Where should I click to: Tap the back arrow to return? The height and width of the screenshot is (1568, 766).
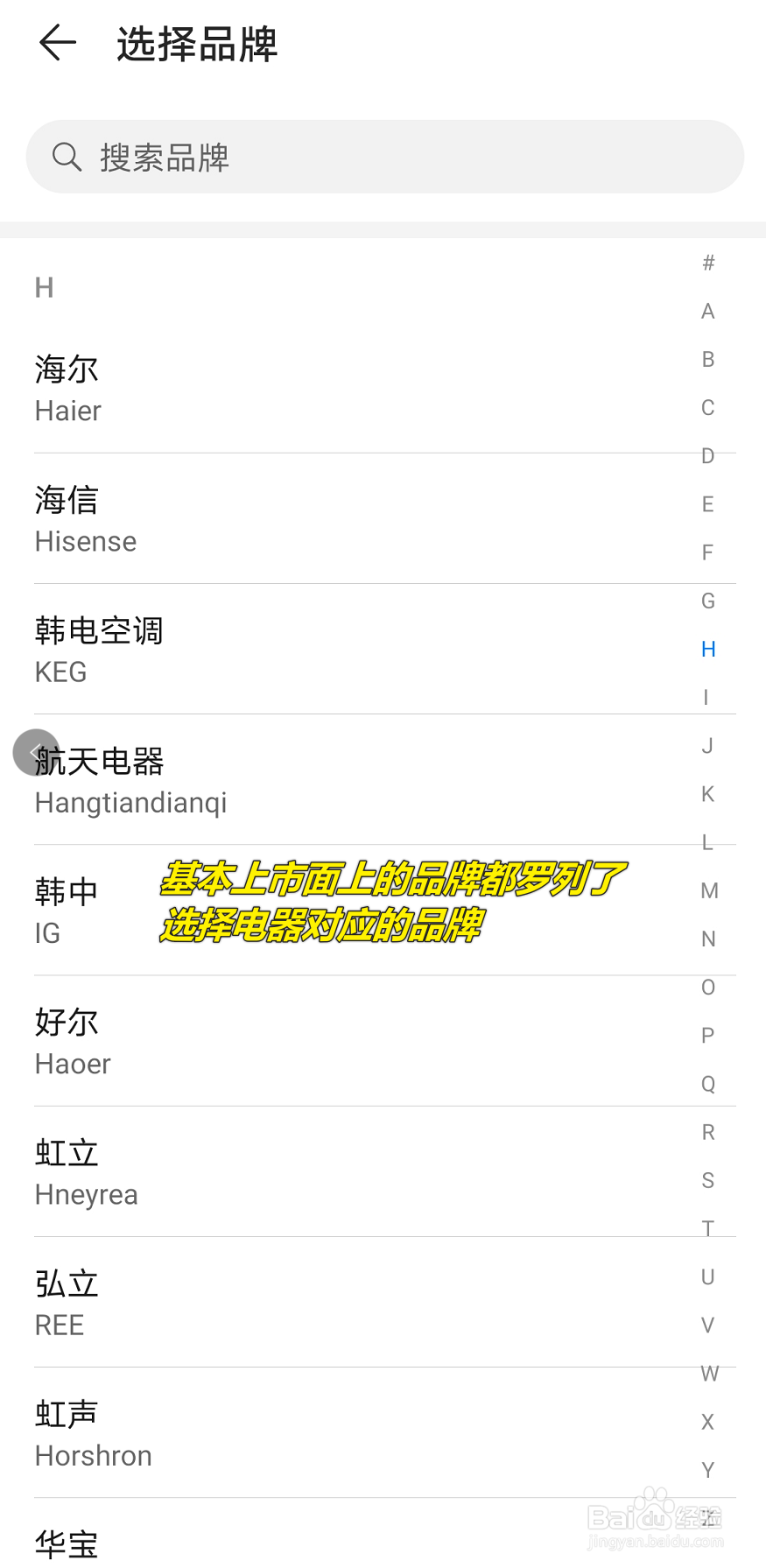tap(56, 43)
